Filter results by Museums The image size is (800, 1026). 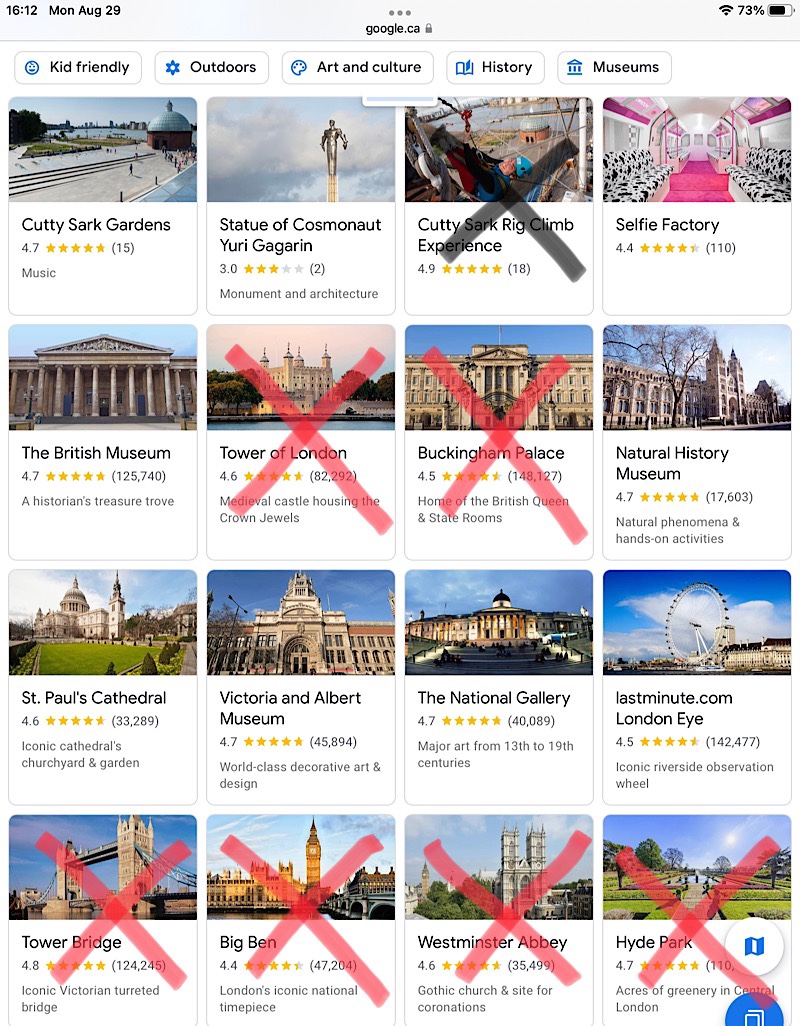click(614, 67)
